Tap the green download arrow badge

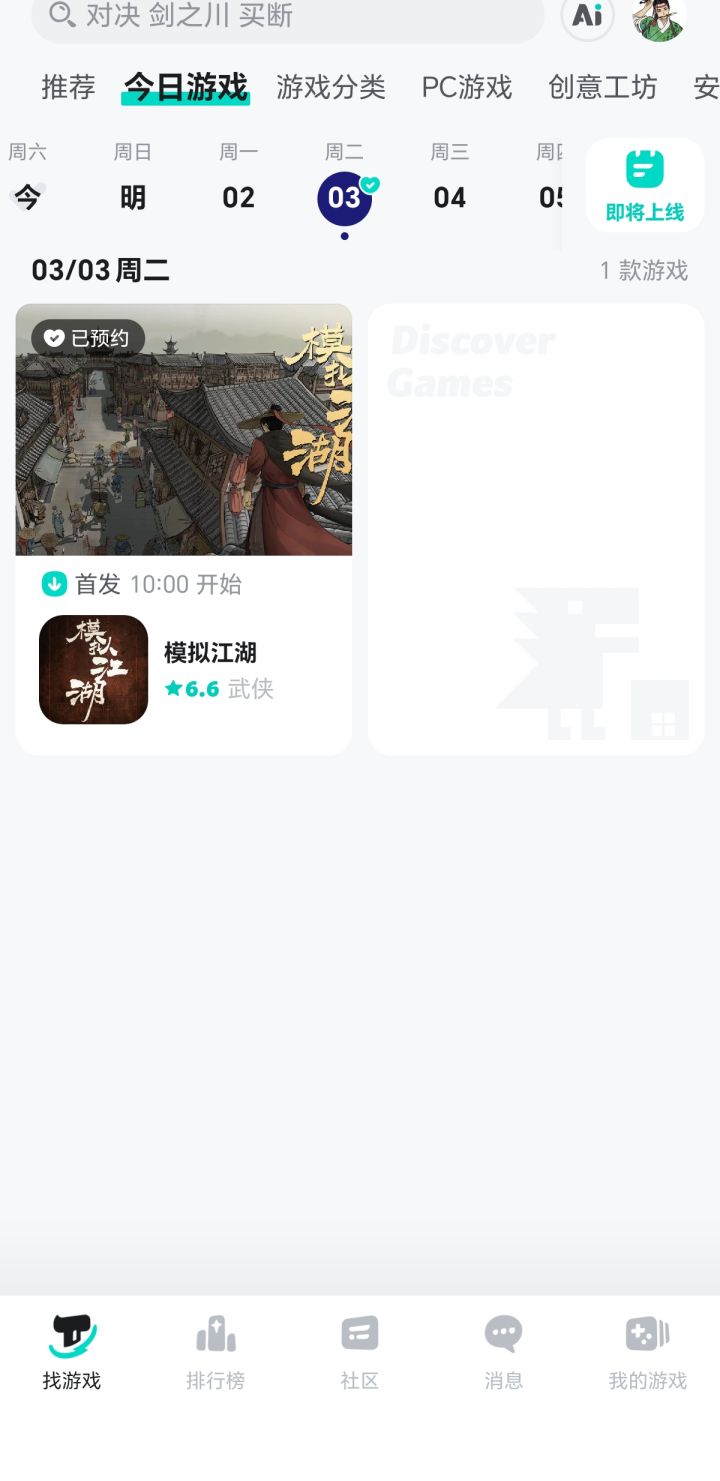click(x=55, y=584)
